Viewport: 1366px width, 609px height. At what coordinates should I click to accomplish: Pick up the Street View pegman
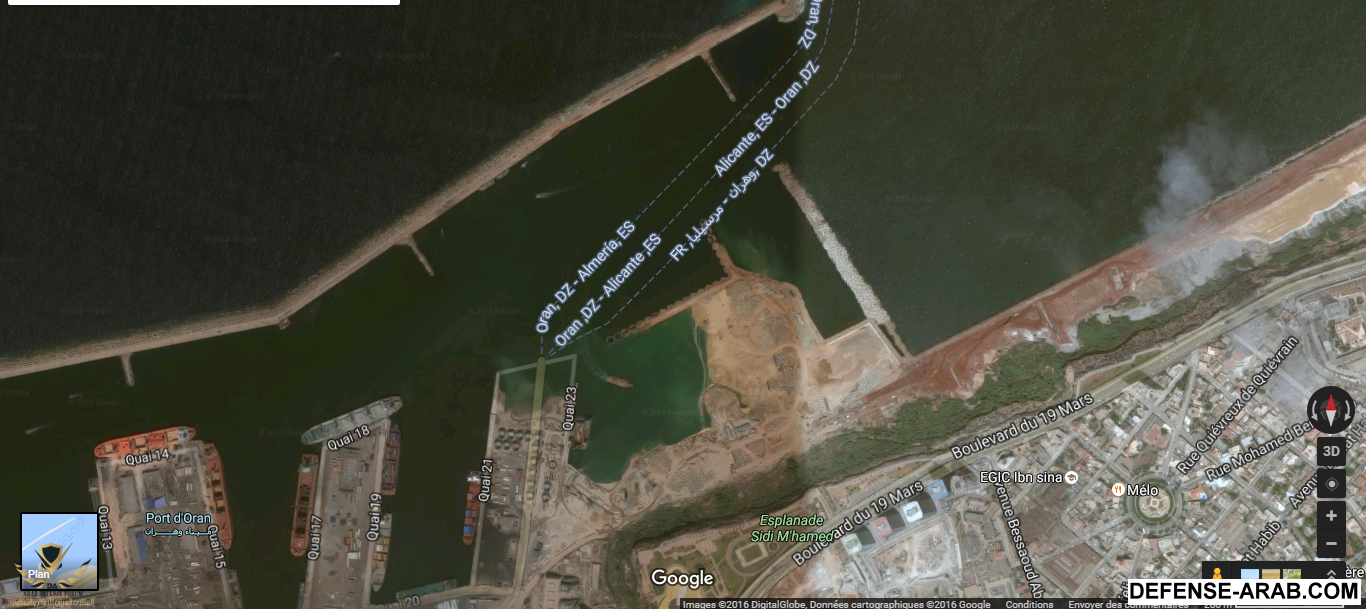tap(1217, 573)
